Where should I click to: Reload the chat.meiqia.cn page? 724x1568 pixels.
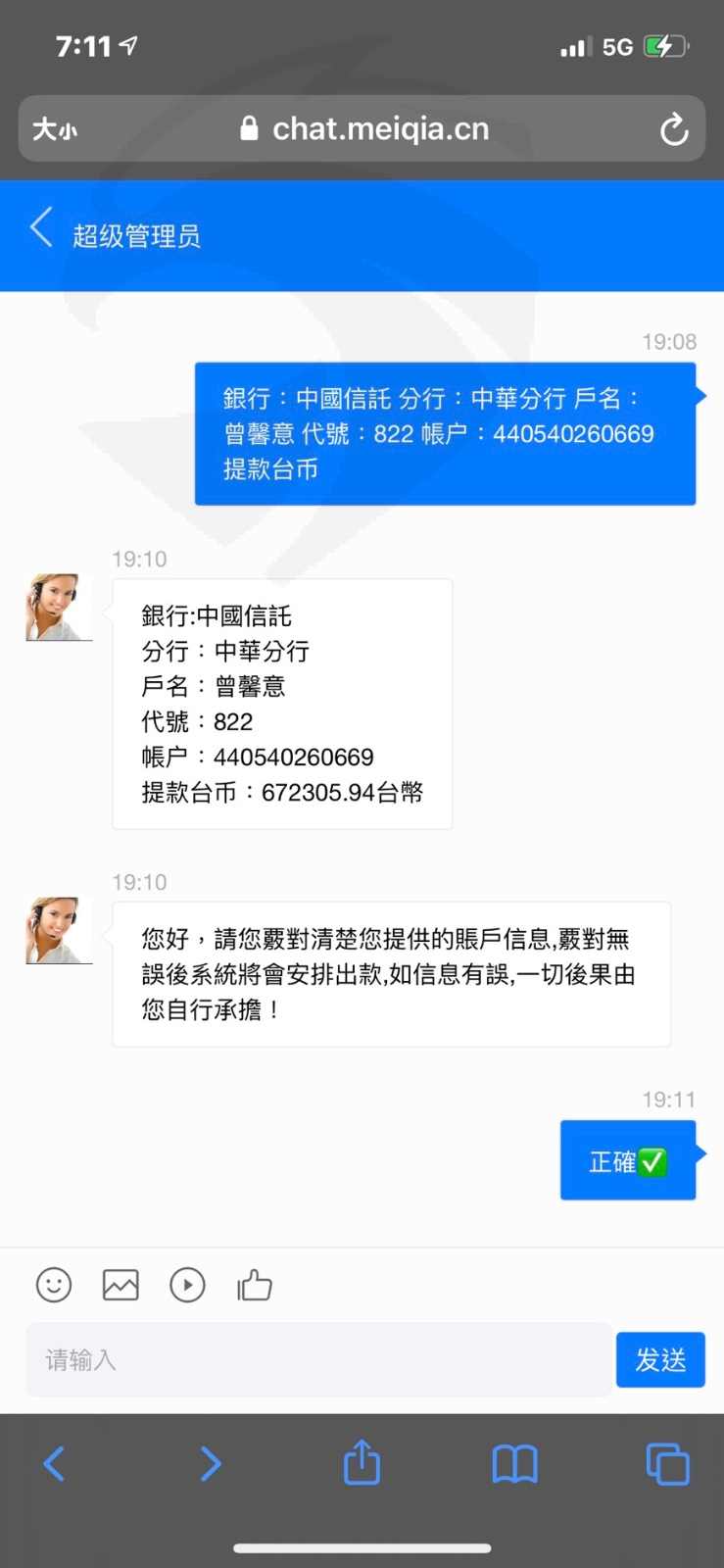coord(674,128)
